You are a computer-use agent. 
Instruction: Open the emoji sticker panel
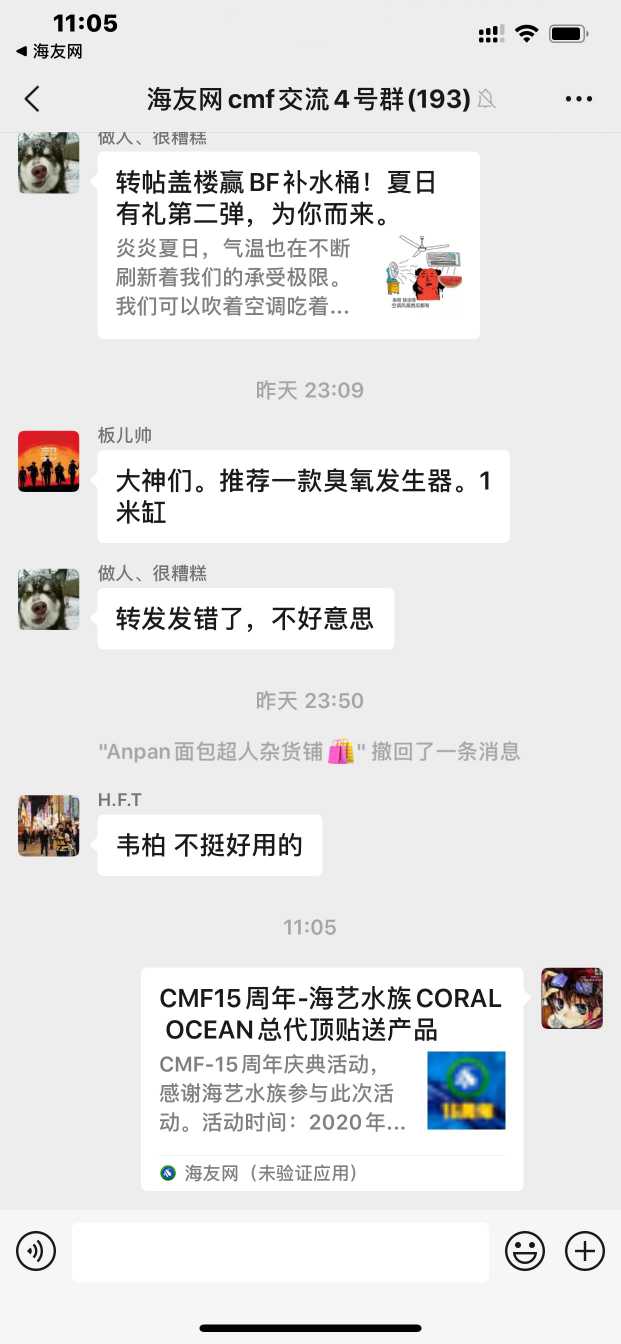click(x=524, y=1251)
